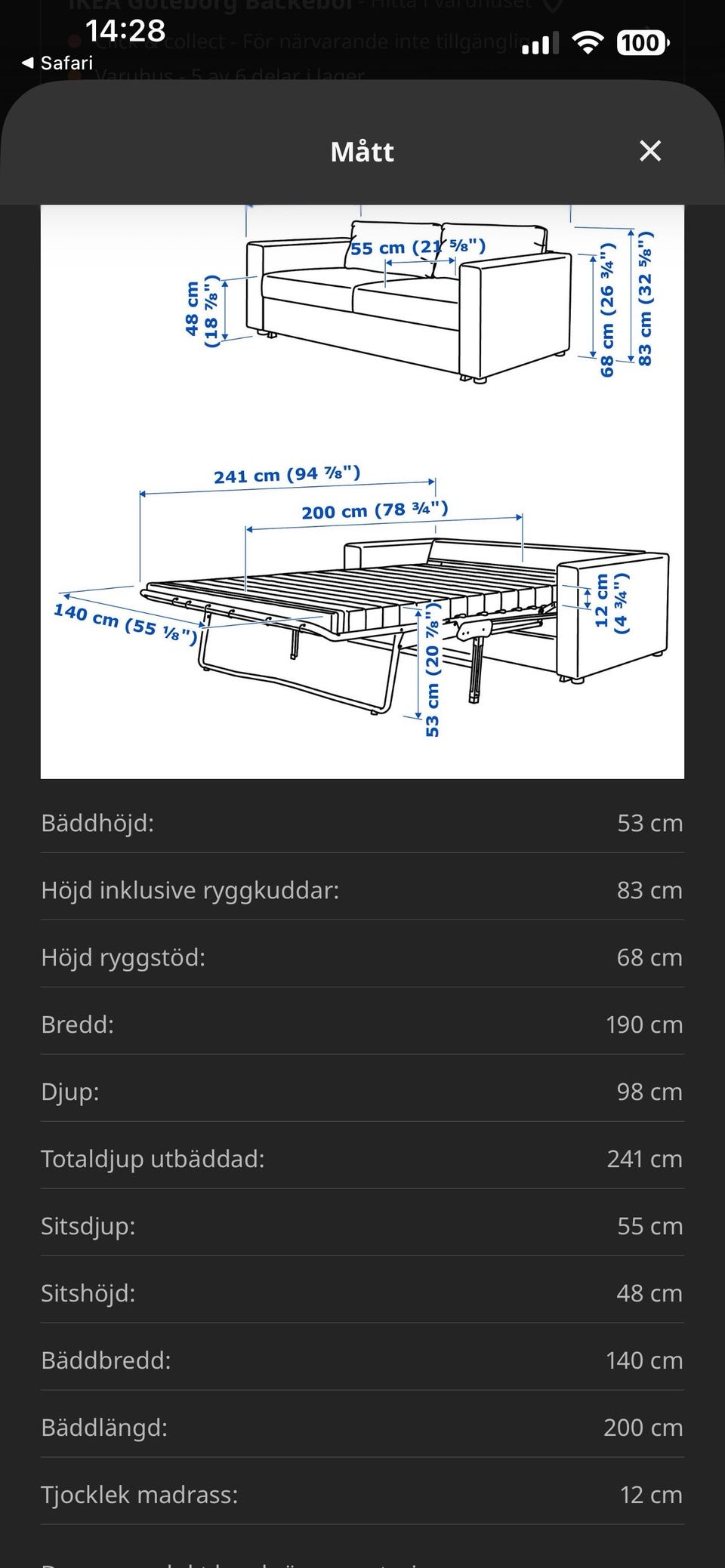Viewport: 725px width, 1568px height.
Task: Close the Mått dimensions sheet
Action: coord(650,151)
